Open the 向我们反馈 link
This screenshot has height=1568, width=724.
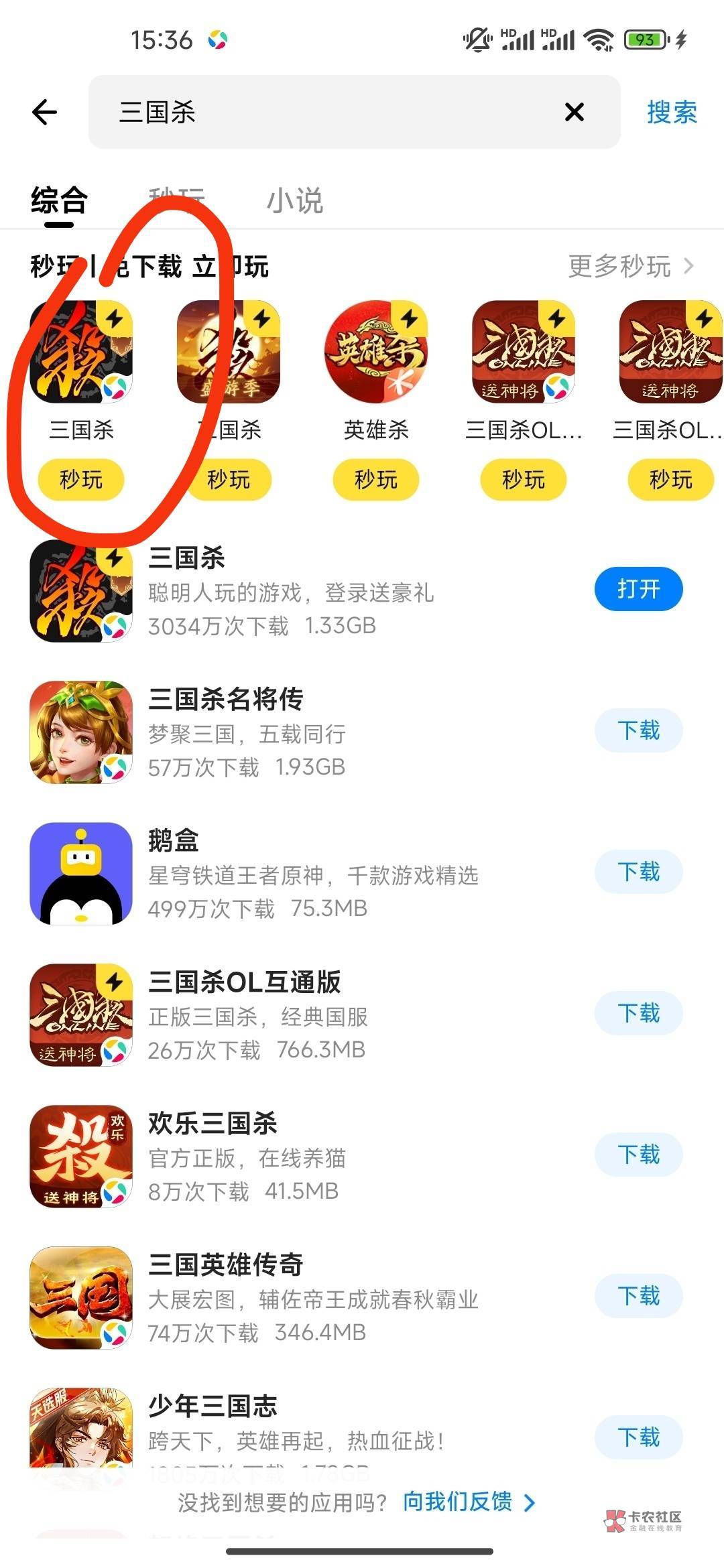(x=468, y=1502)
